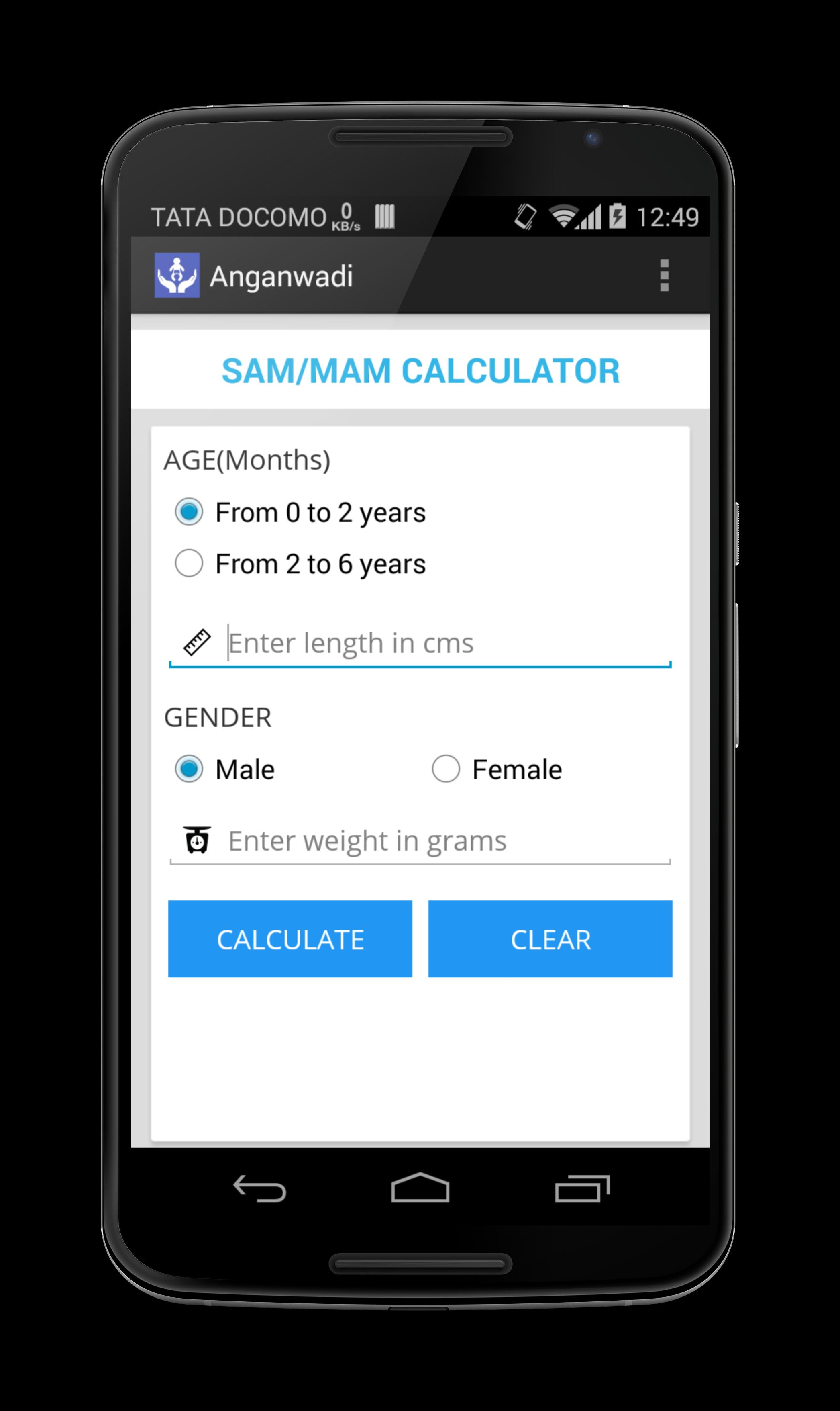Choose Female gender

pos(446,769)
